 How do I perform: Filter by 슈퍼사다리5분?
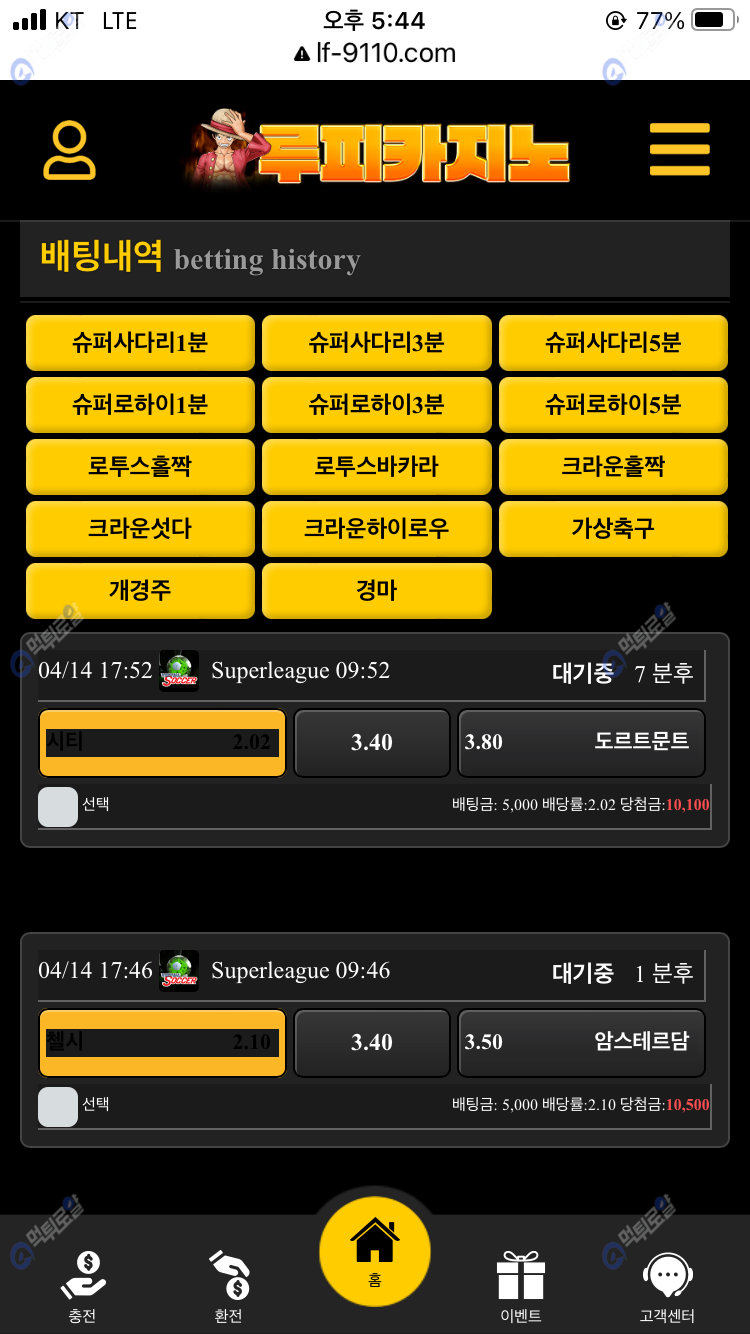tap(612, 343)
